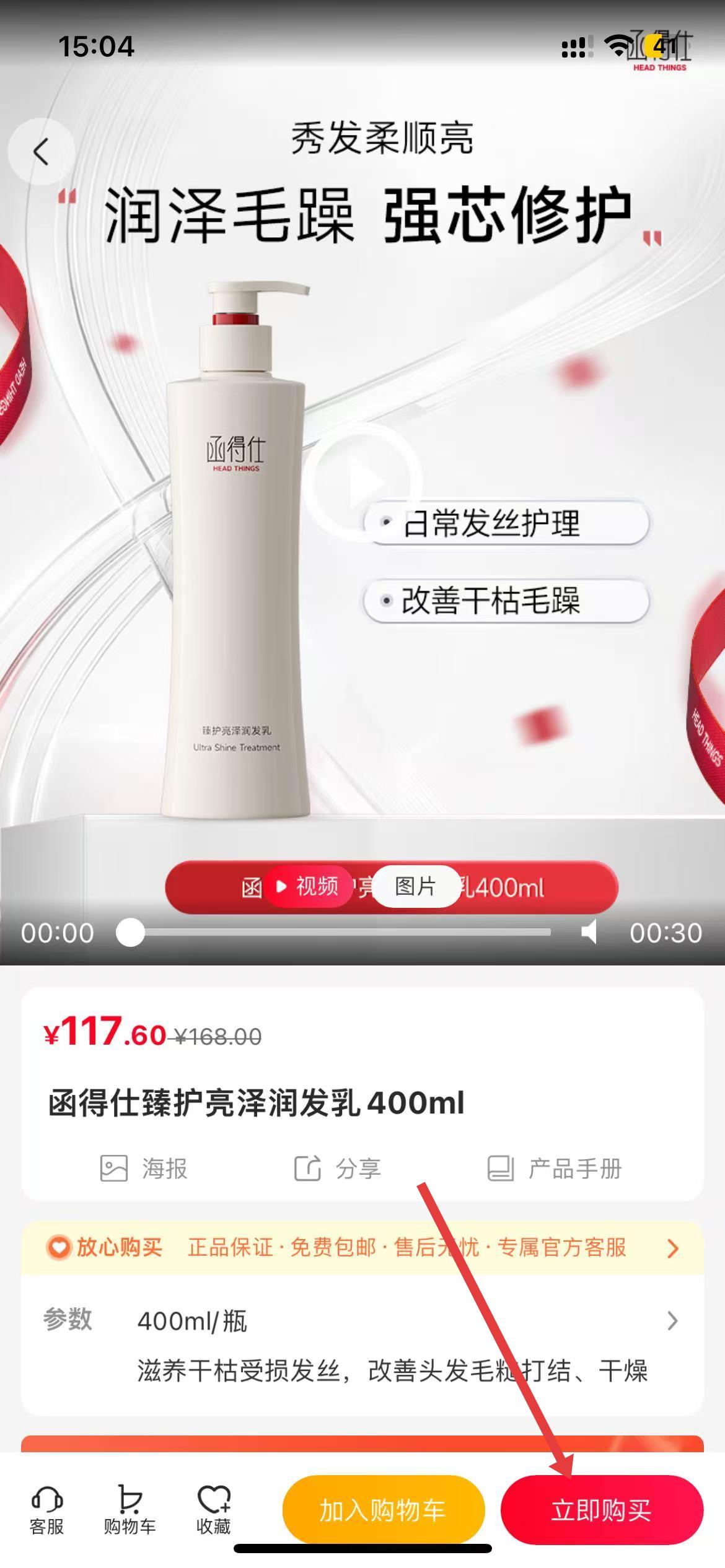Go back using the top-left arrow
725x1568 pixels.
(41, 152)
